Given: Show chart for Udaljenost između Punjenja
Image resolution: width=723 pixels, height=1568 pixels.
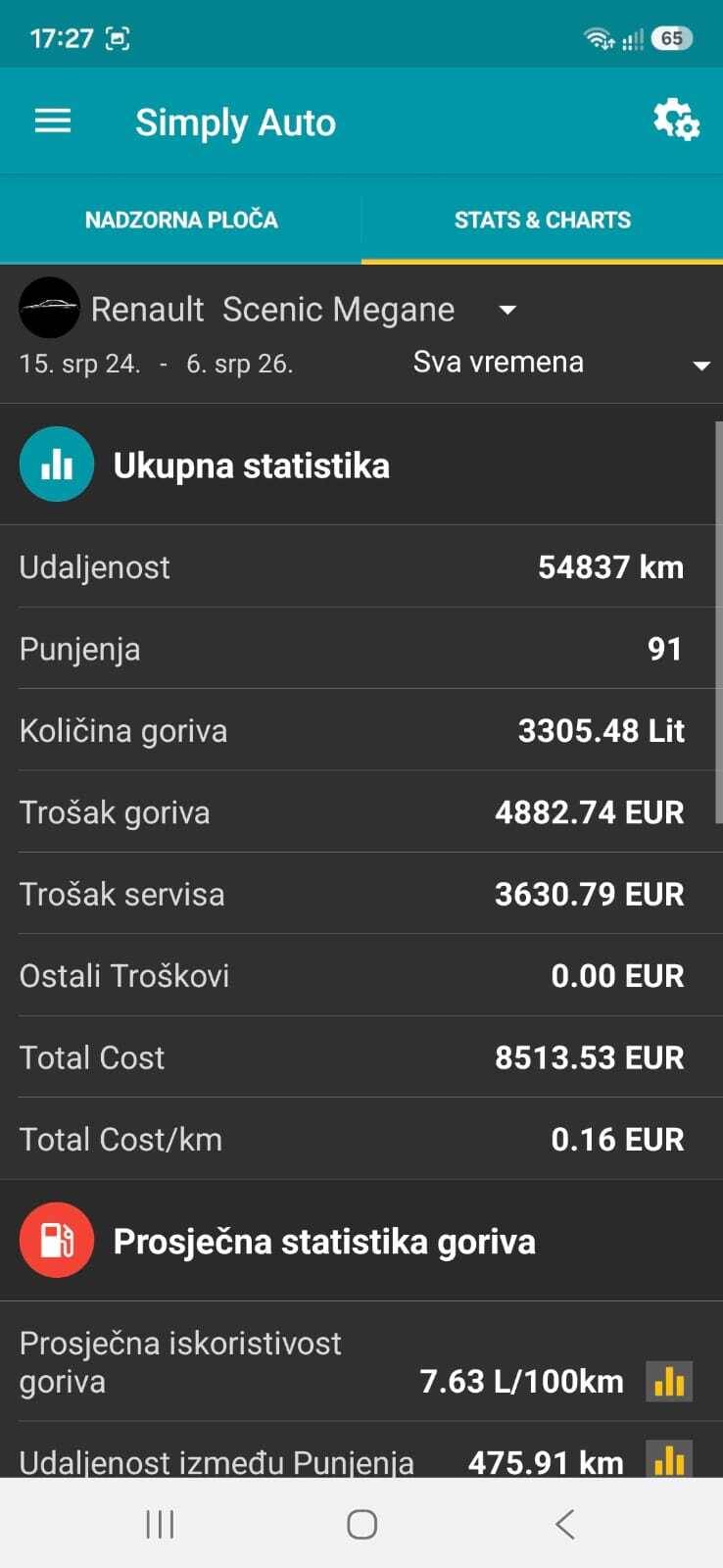Looking at the screenshot, I should tap(669, 1459).
